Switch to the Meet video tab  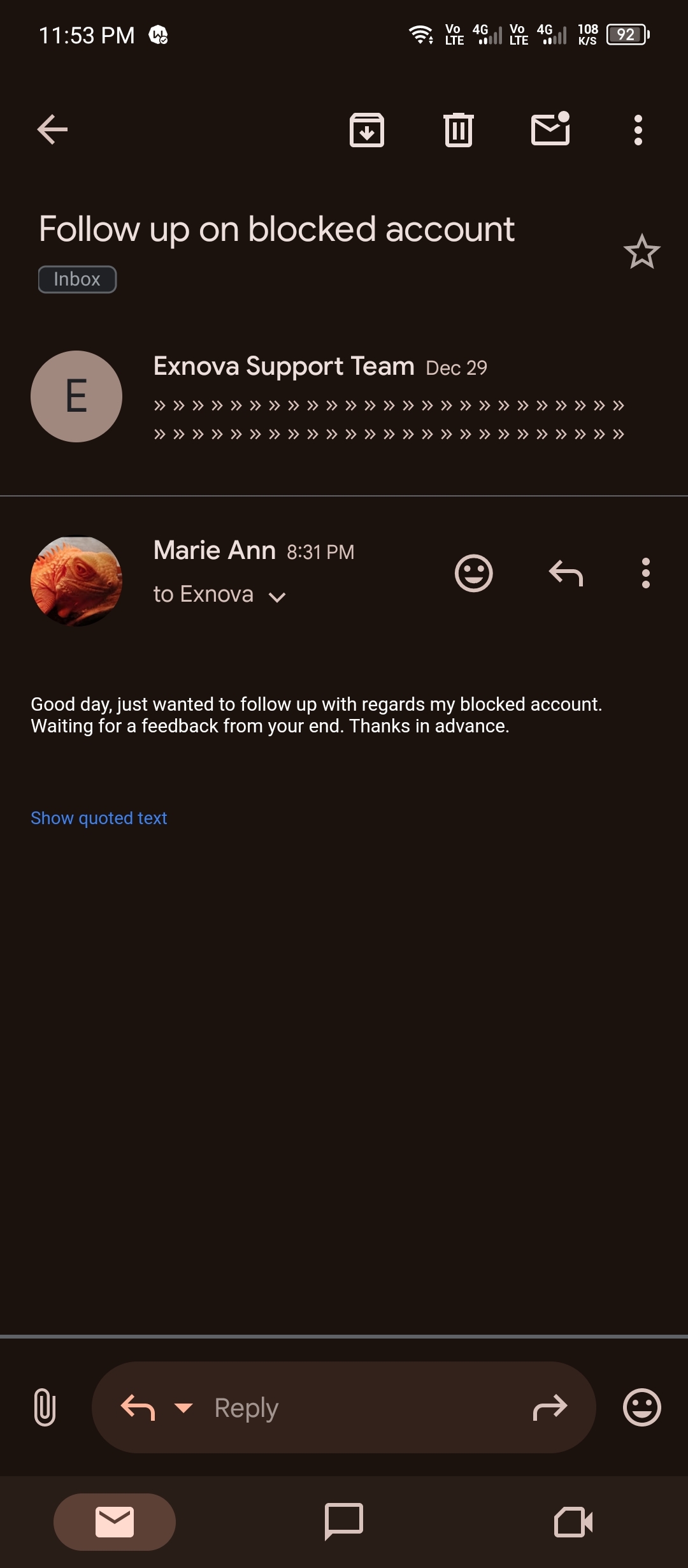[x=573, y=1521]
